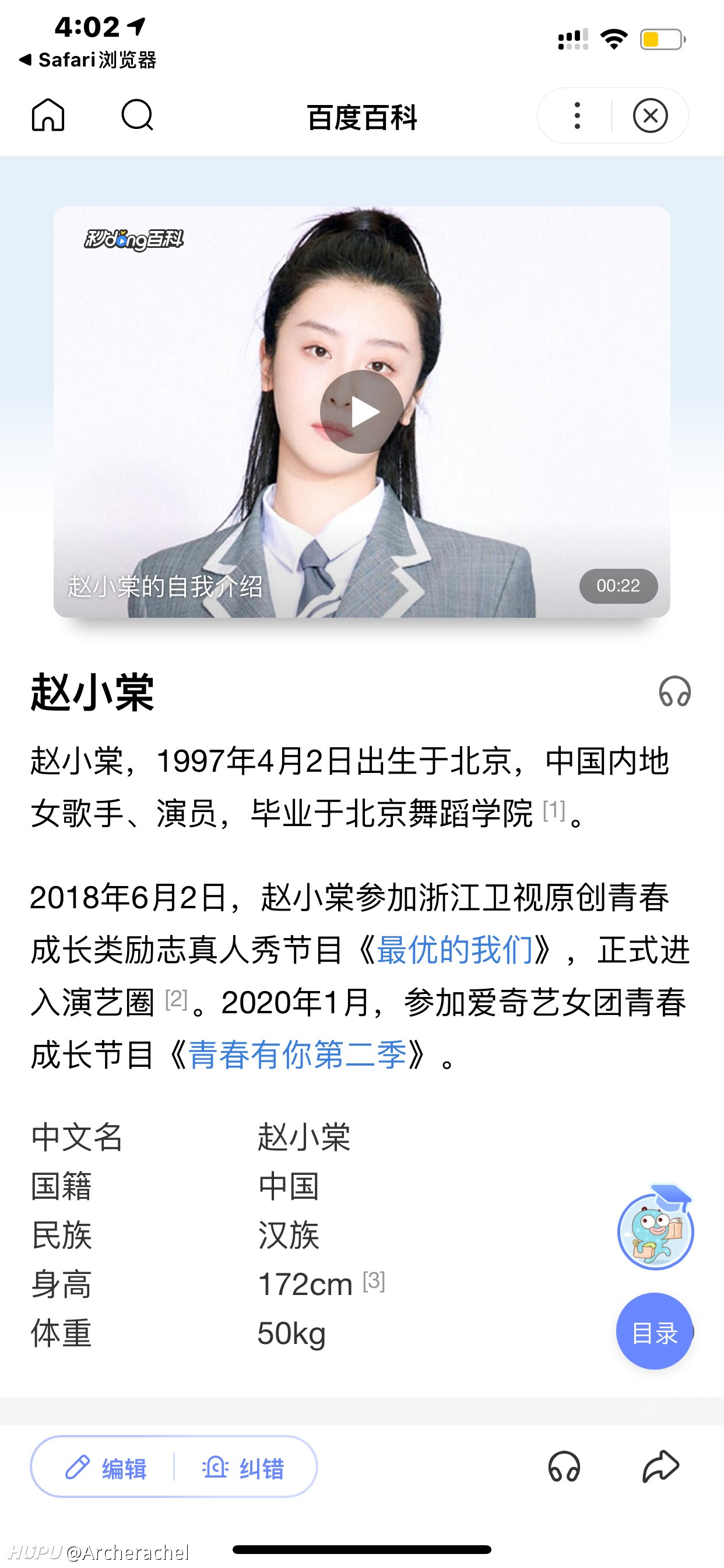Share this entry with the arrow icon

point(660,1467)
